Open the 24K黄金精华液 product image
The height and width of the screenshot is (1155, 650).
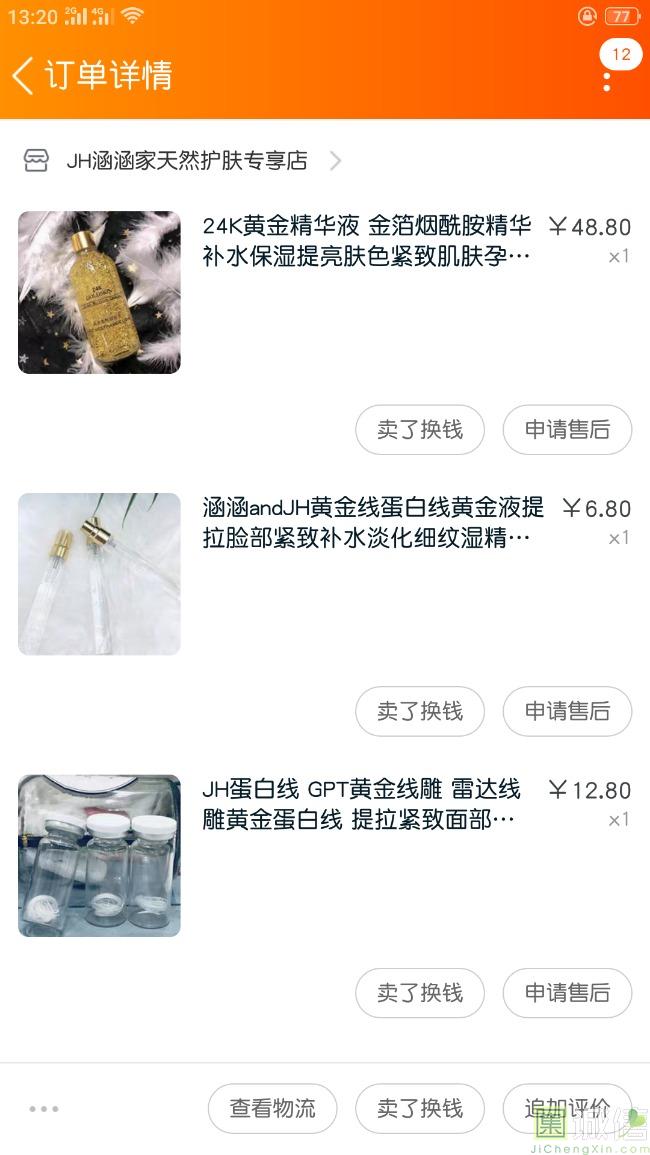click(99, 292)
